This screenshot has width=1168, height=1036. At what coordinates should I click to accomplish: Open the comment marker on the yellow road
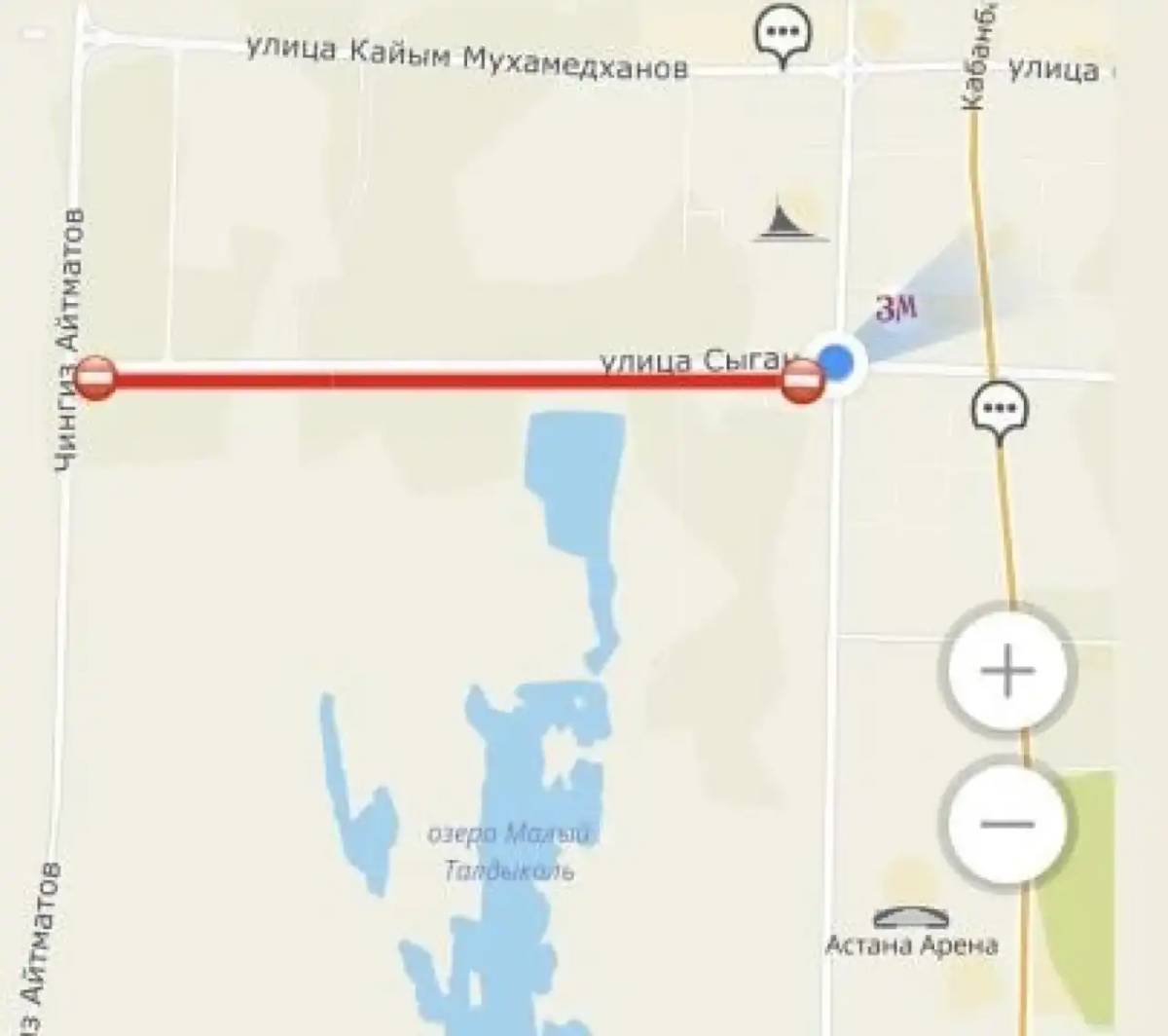coord(1000,407)
